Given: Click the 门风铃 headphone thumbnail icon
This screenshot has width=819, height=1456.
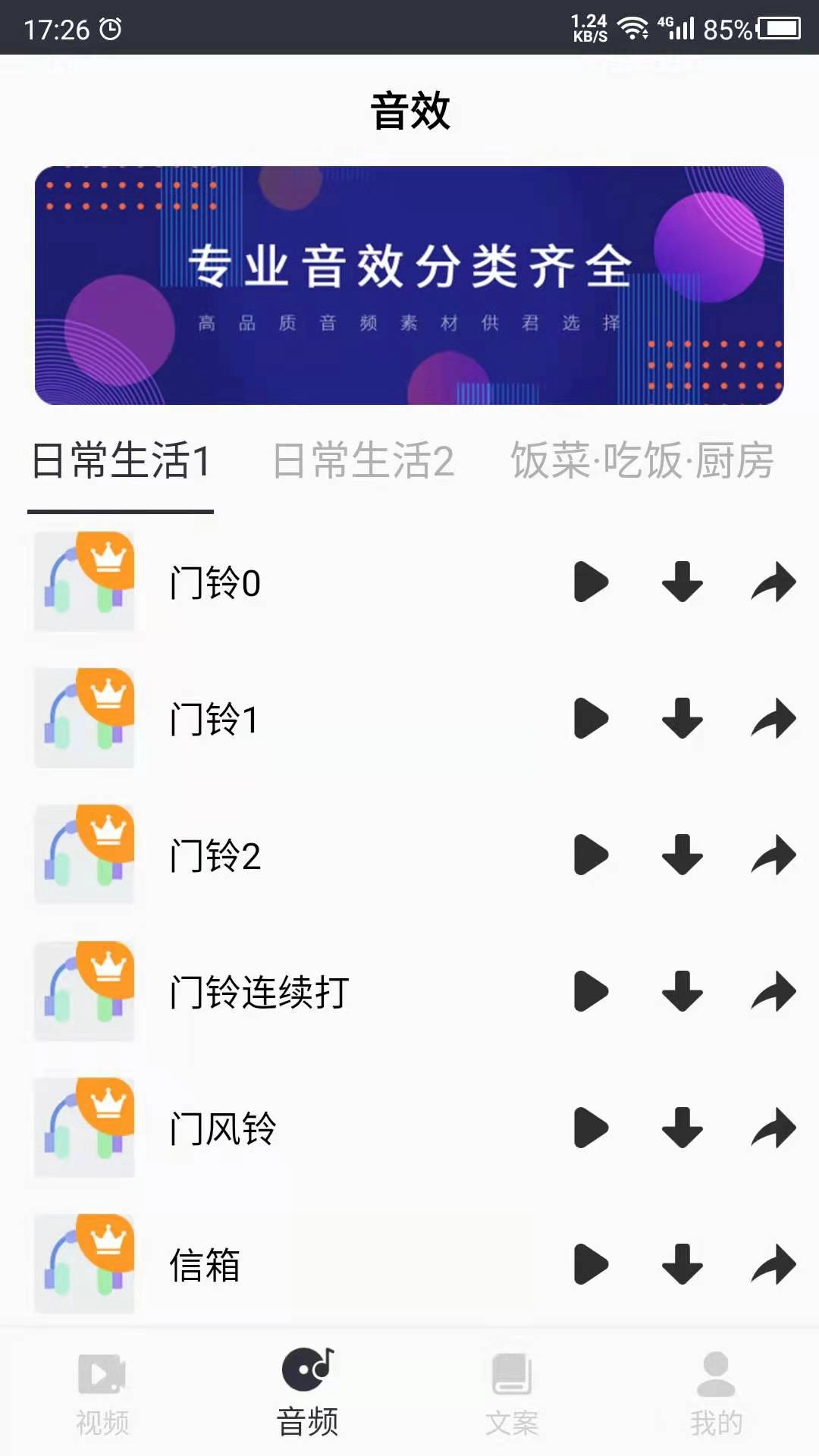Looking at the screenshot, I should point(85,1128).
